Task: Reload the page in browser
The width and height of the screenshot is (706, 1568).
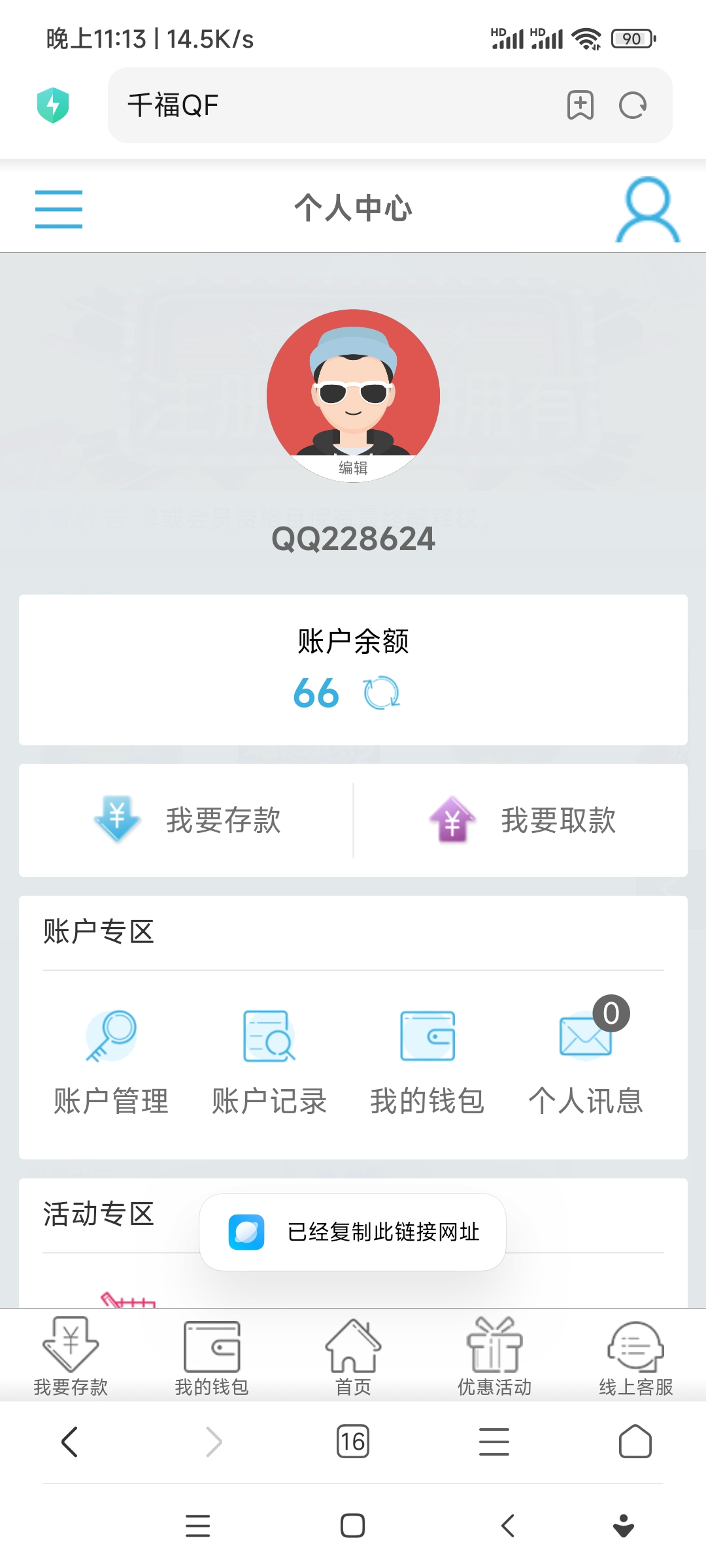Action: [x=632, y=105]
